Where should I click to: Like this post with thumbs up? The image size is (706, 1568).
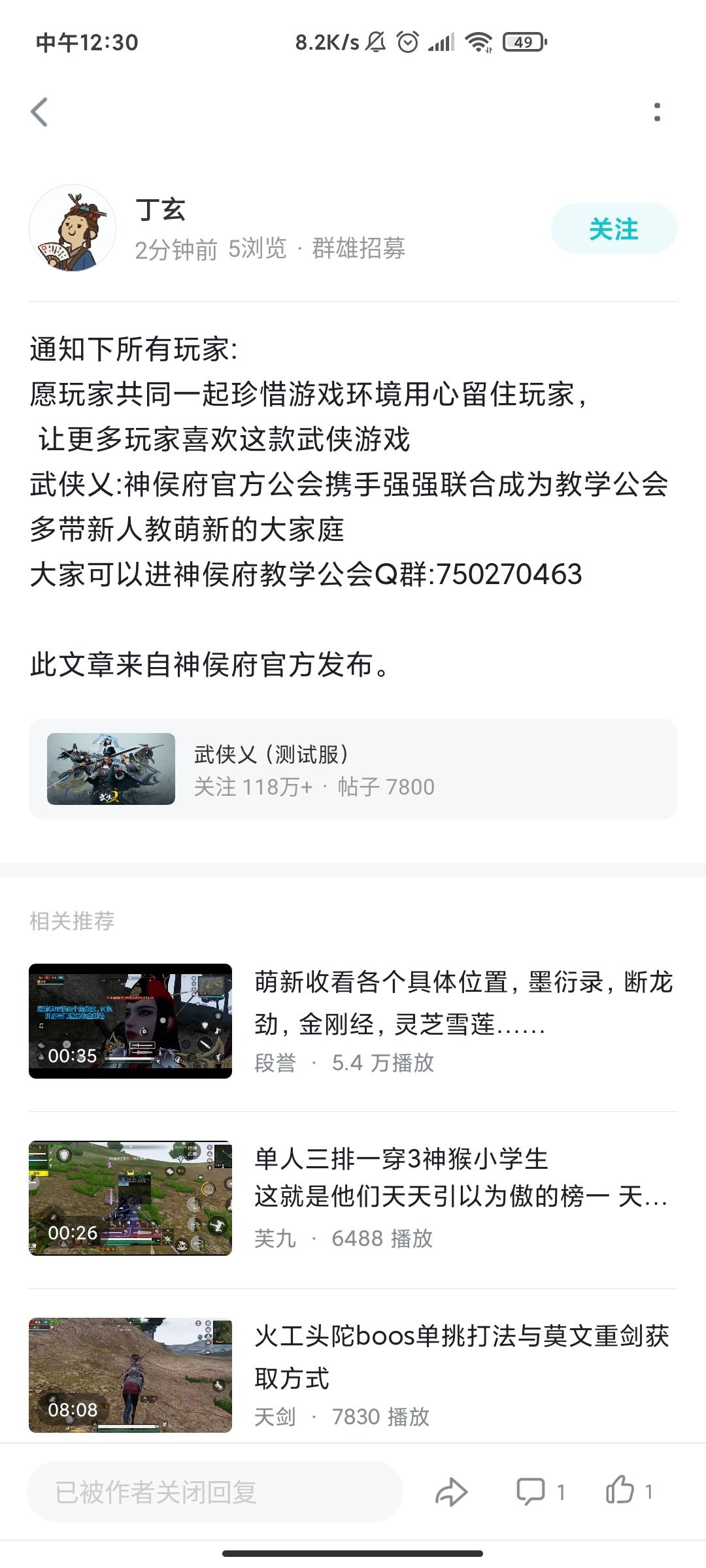point(628,1491)
